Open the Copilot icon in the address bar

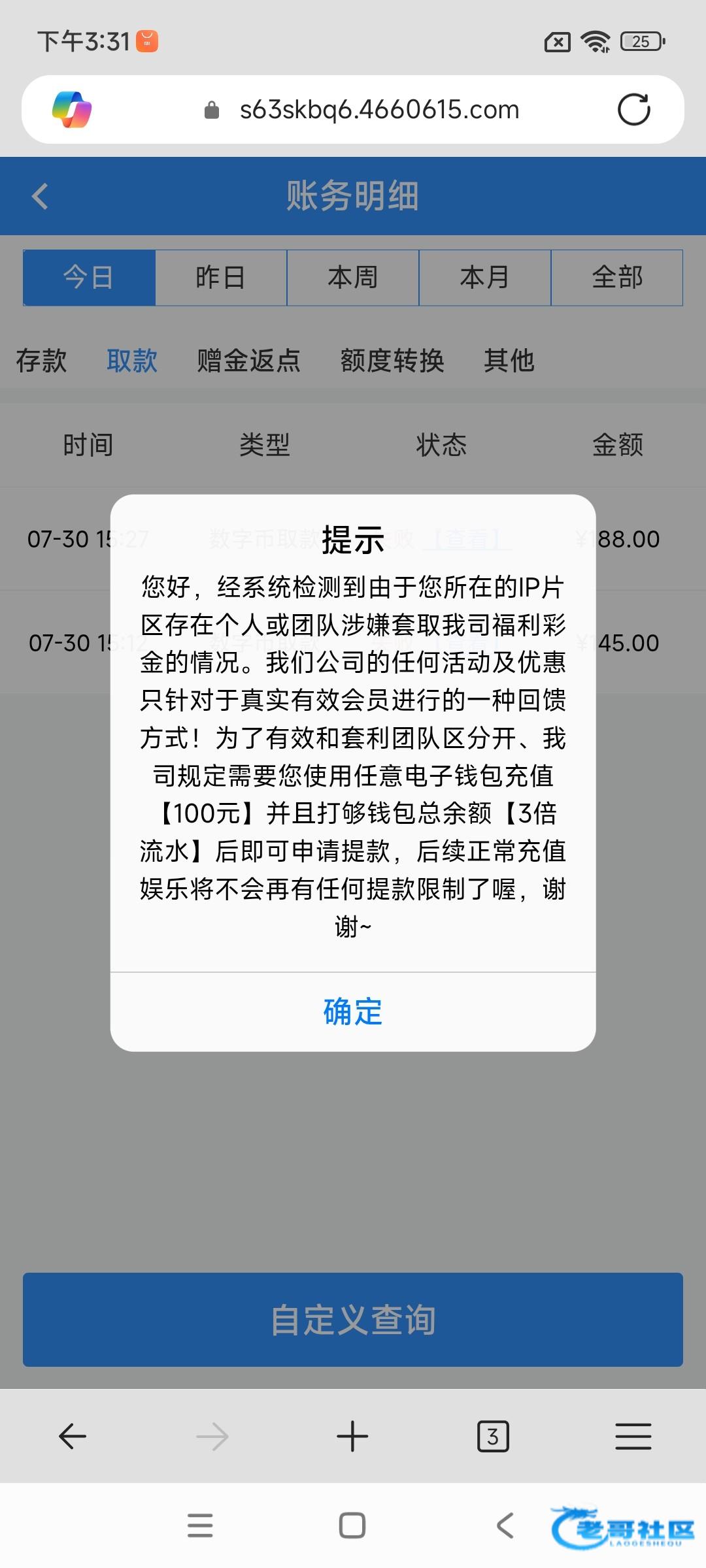tap(72, 109)
